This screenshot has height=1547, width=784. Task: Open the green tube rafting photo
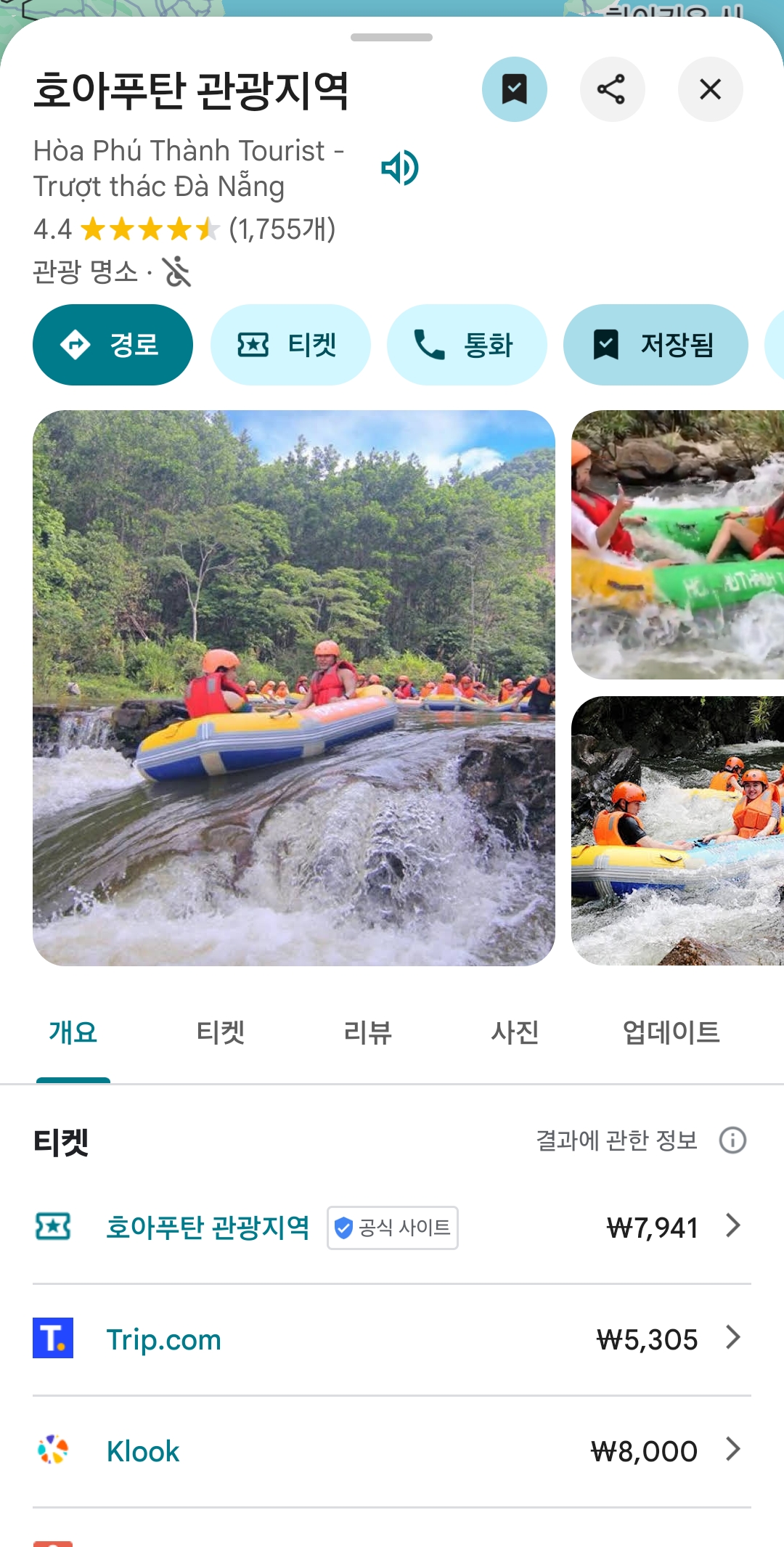point(677,544)
